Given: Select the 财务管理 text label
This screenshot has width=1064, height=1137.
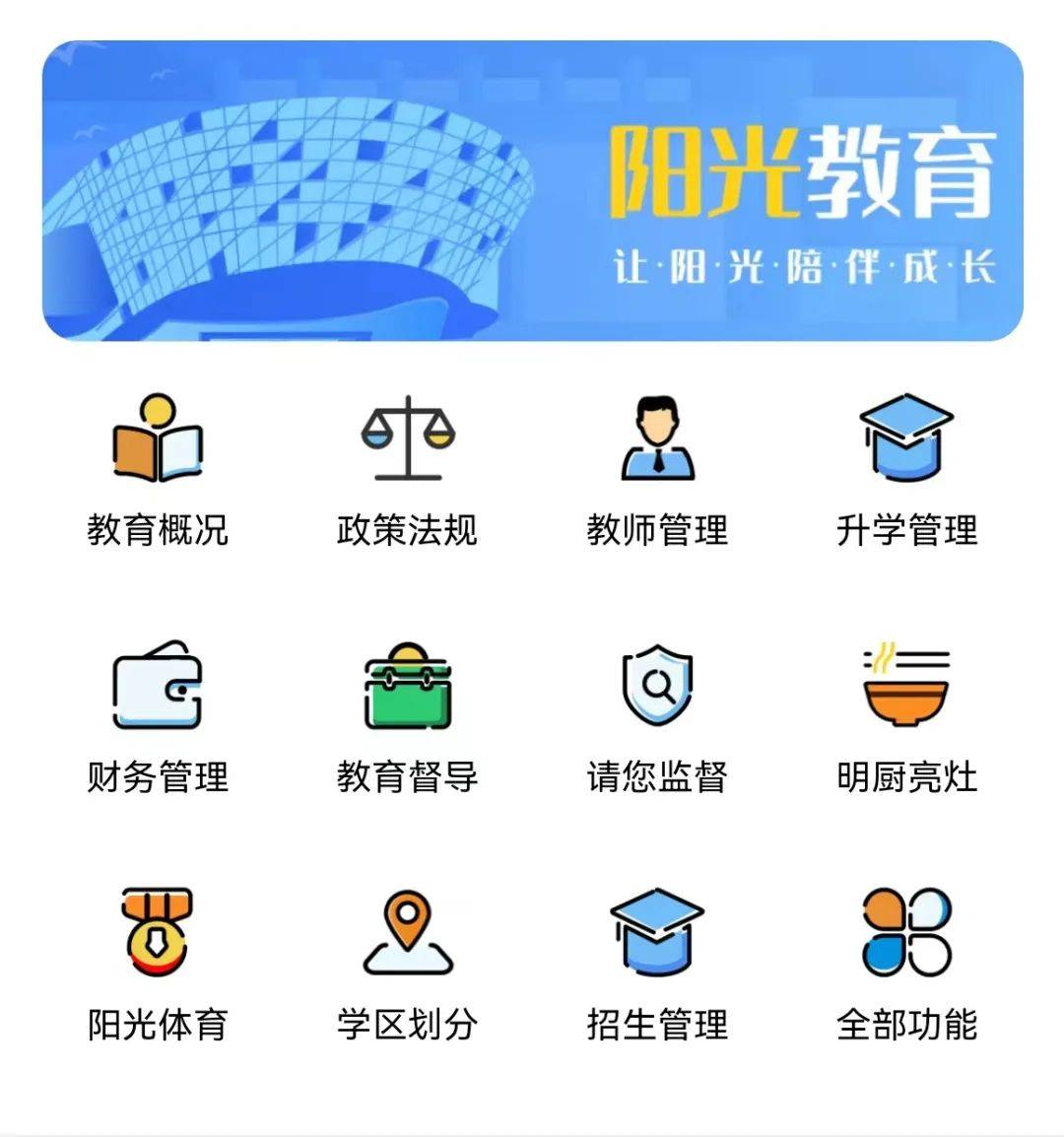Looking at the screenshot, I should tap(160, 775).
